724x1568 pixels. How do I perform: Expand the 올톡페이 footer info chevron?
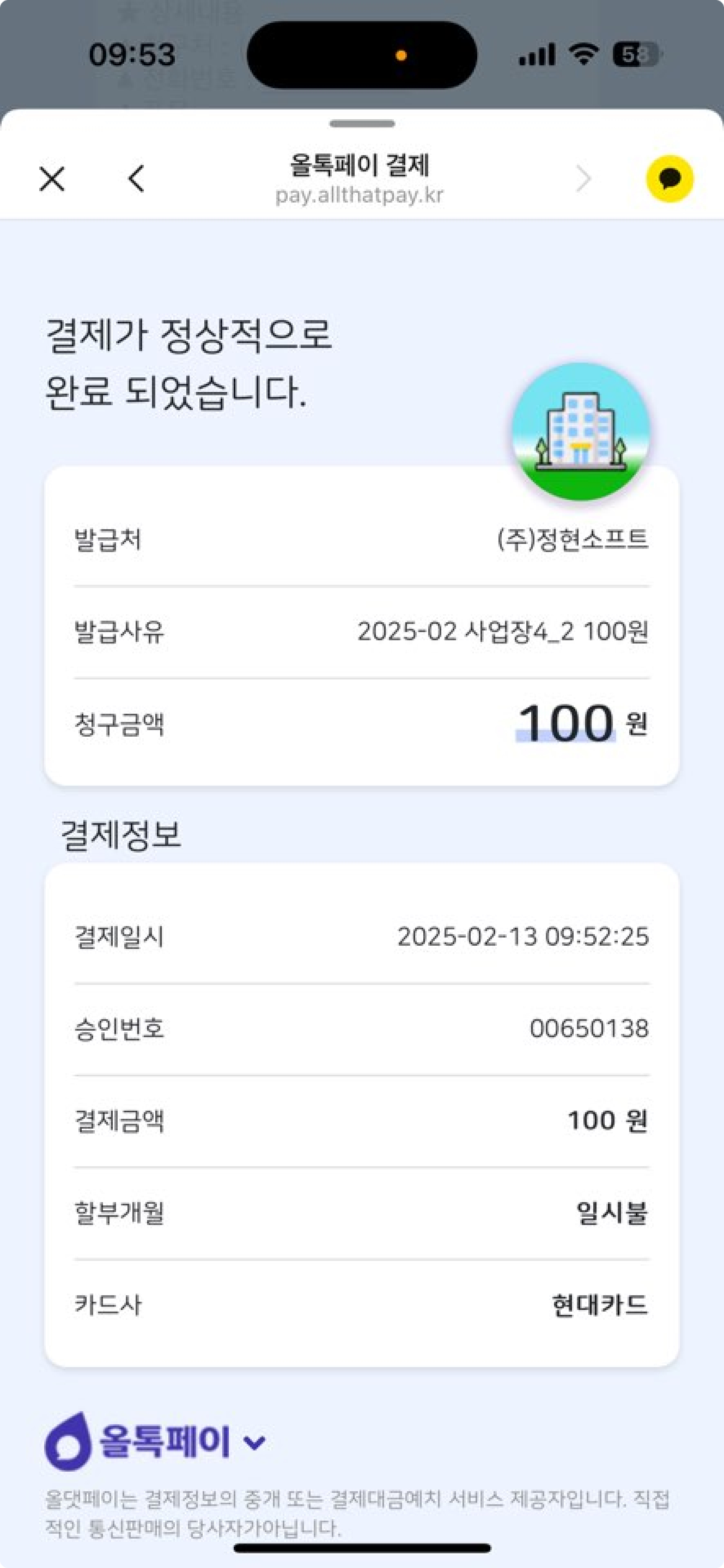coord(254,1443)
